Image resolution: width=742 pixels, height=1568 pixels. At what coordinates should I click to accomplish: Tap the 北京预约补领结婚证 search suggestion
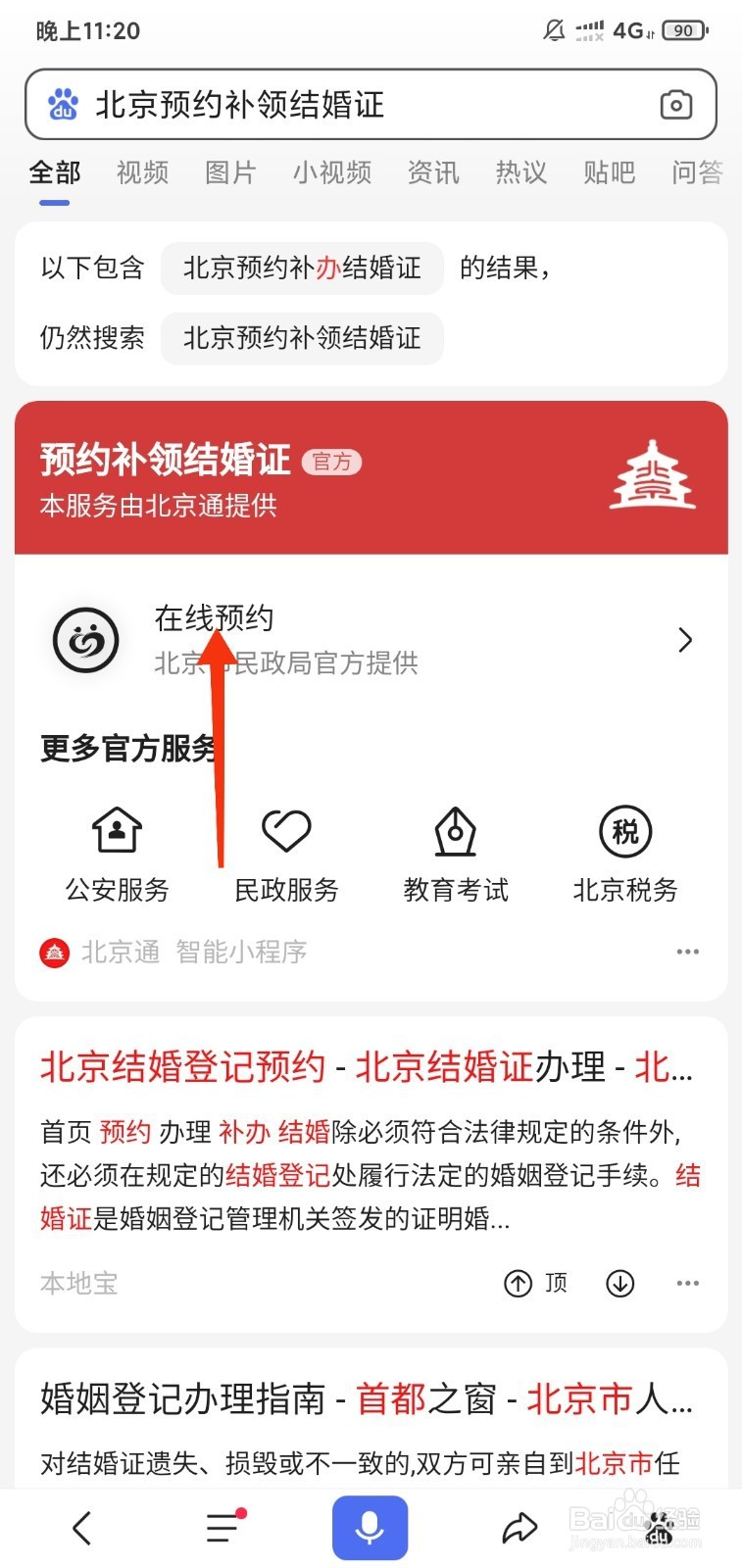click(301, 338)
